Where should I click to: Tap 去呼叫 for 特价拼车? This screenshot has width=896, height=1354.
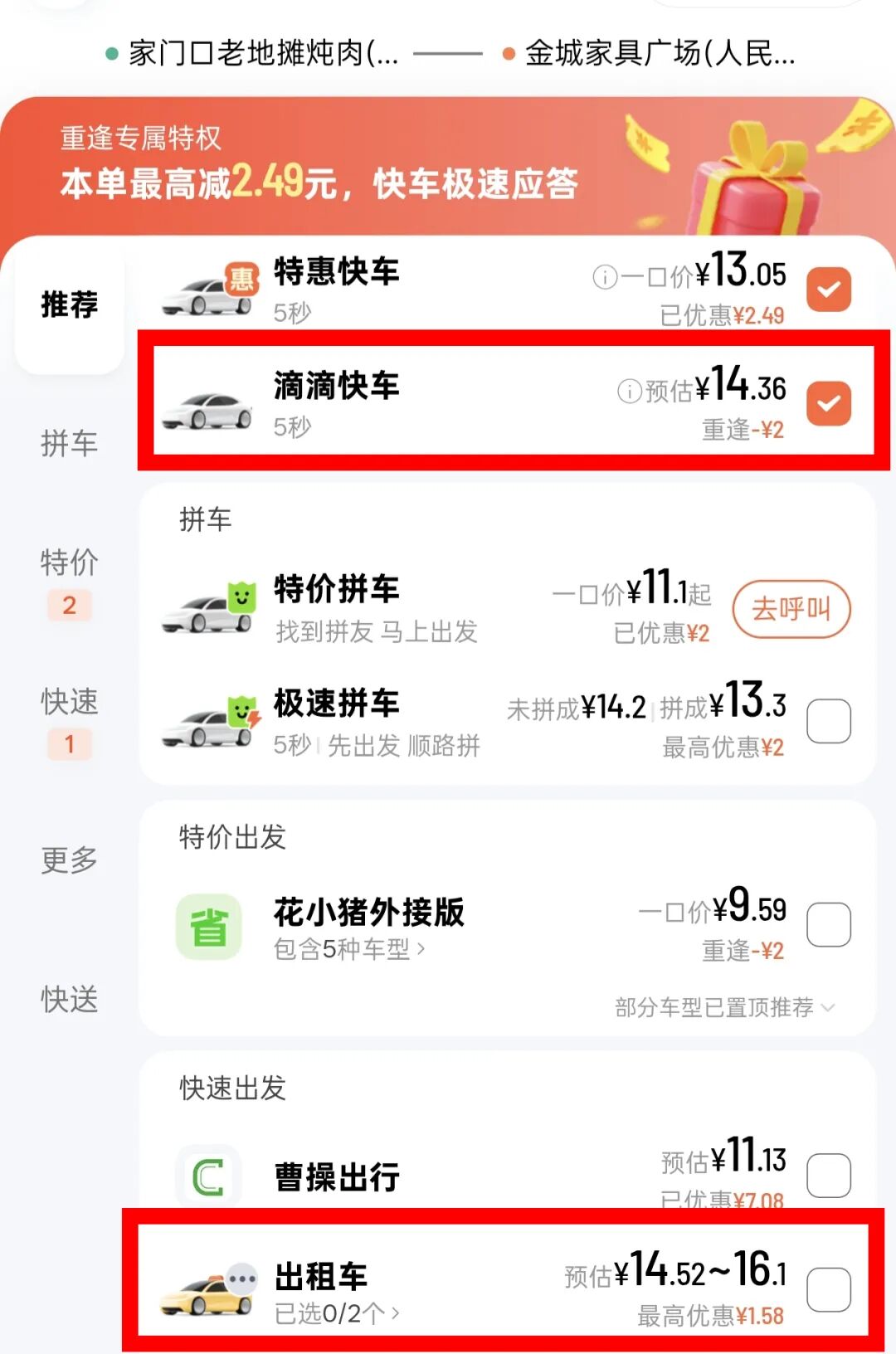point(791,609)
